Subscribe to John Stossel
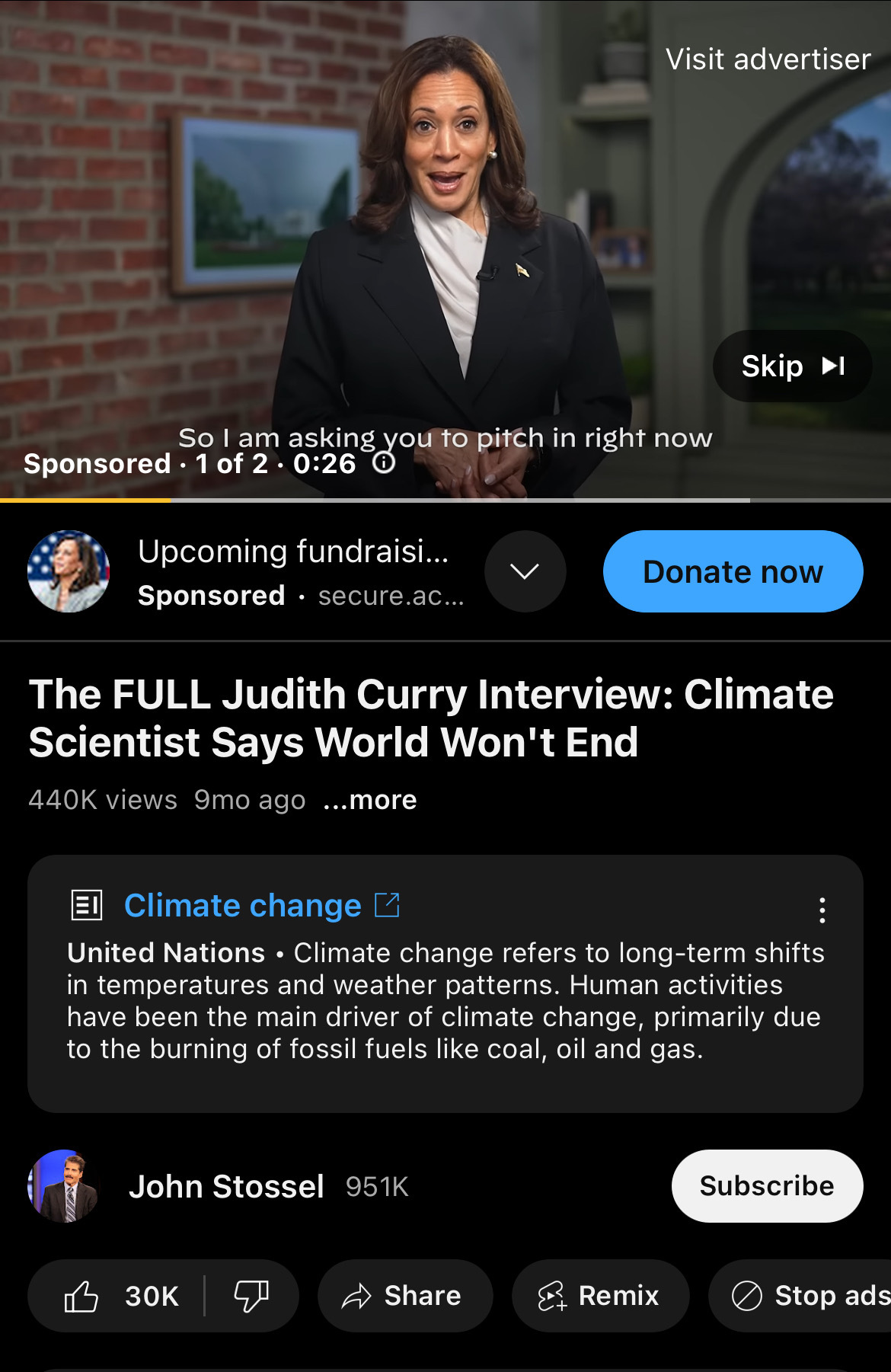The image size is (891, 1372). [767, 1186]
